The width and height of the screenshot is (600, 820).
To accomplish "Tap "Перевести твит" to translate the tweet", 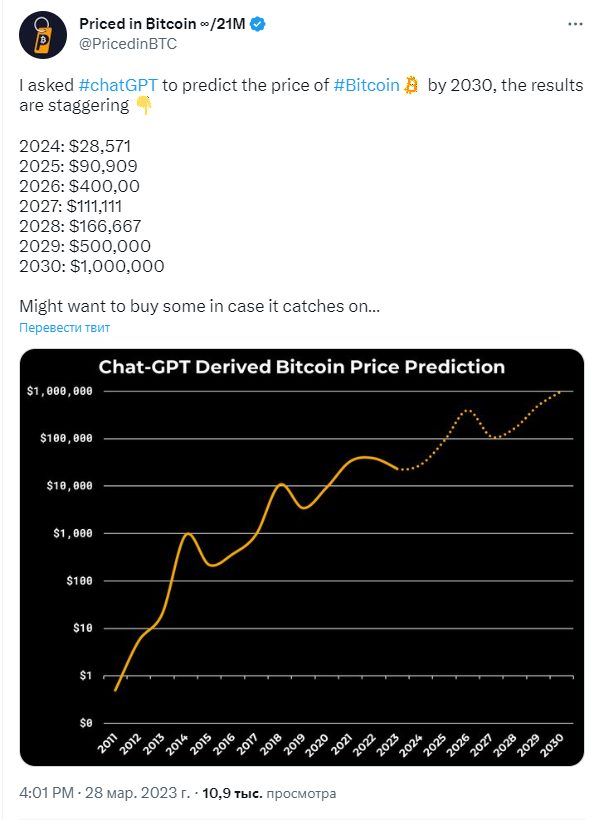I will pos(64,327).
